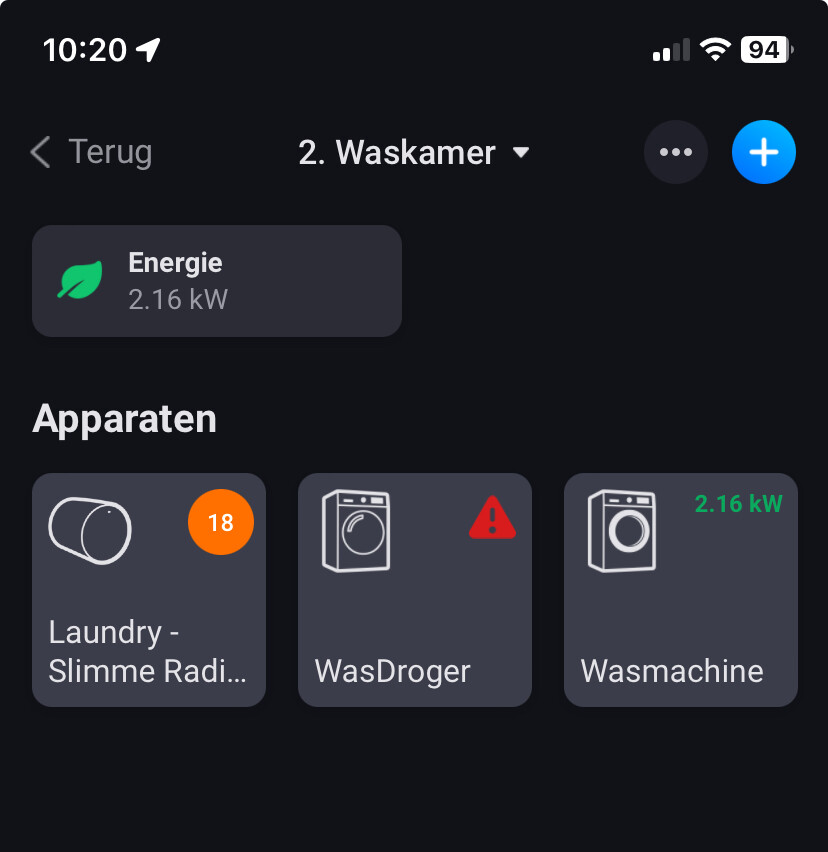The height and width of the screenshot is (852, 828).
Task: Open the Laundry Slimme Radiator device tile
Action: [x=149, y=590]
